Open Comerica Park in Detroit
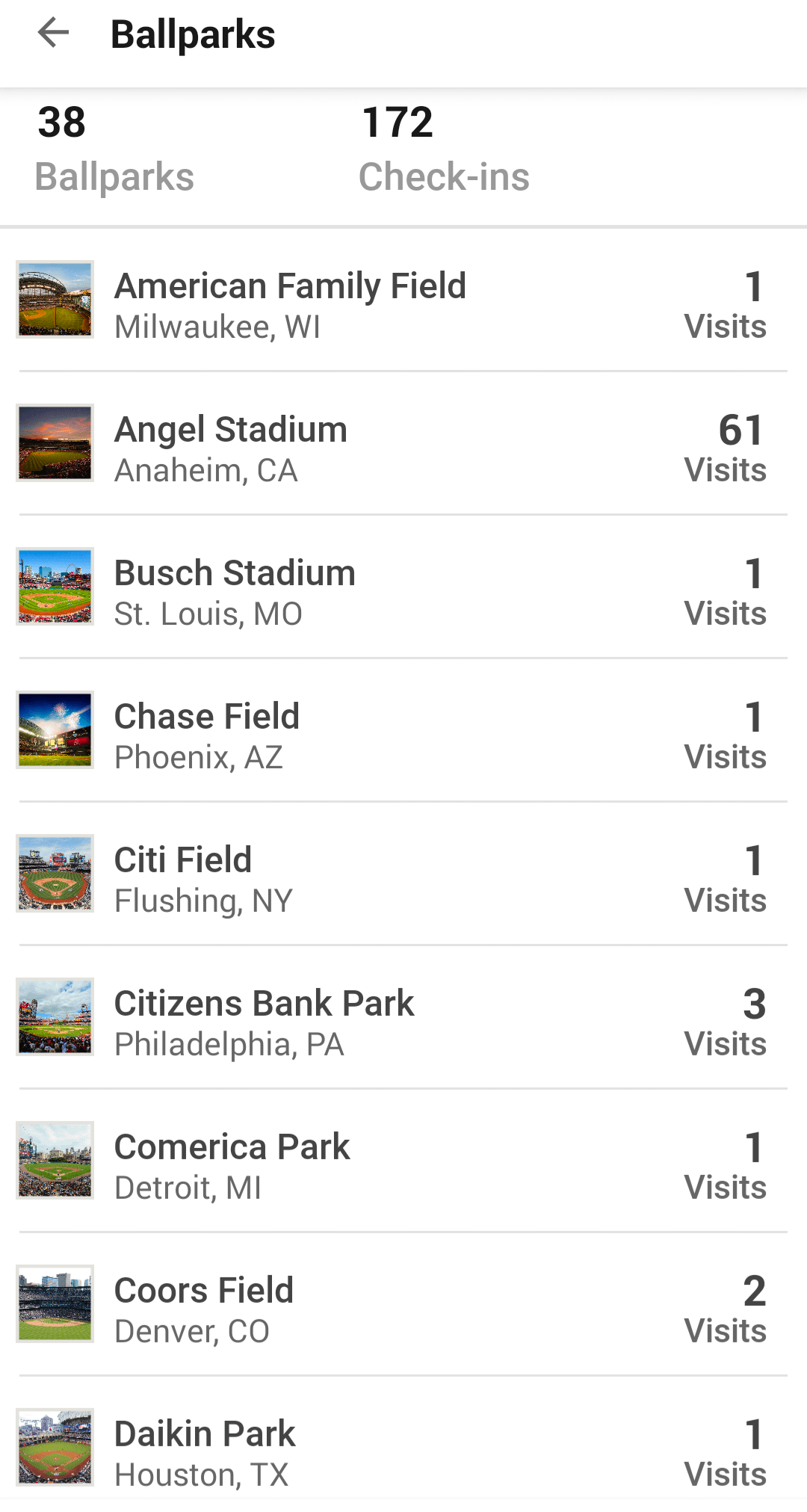This screenshot has height=1512, width=807. (403, 1162)
